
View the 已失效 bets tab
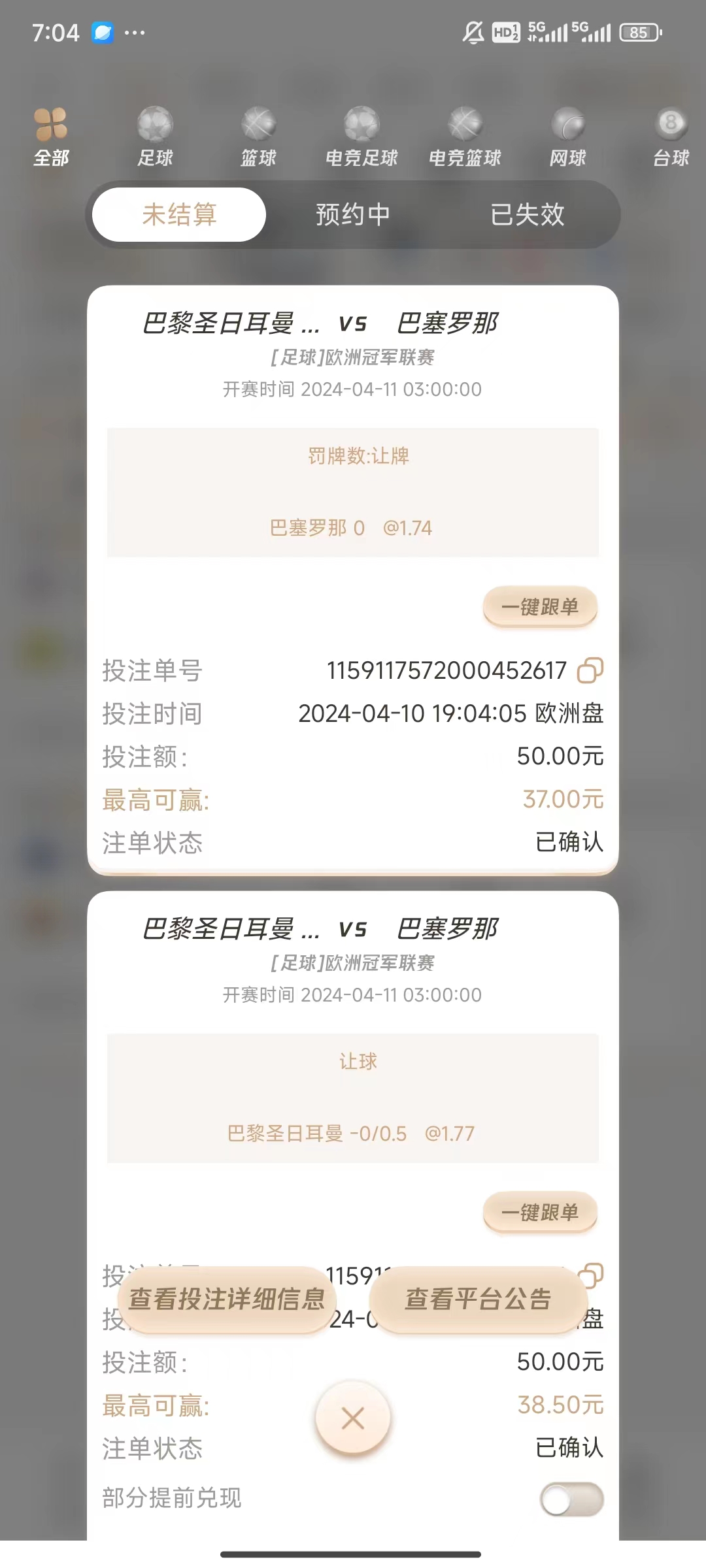[x=527, y=214]
